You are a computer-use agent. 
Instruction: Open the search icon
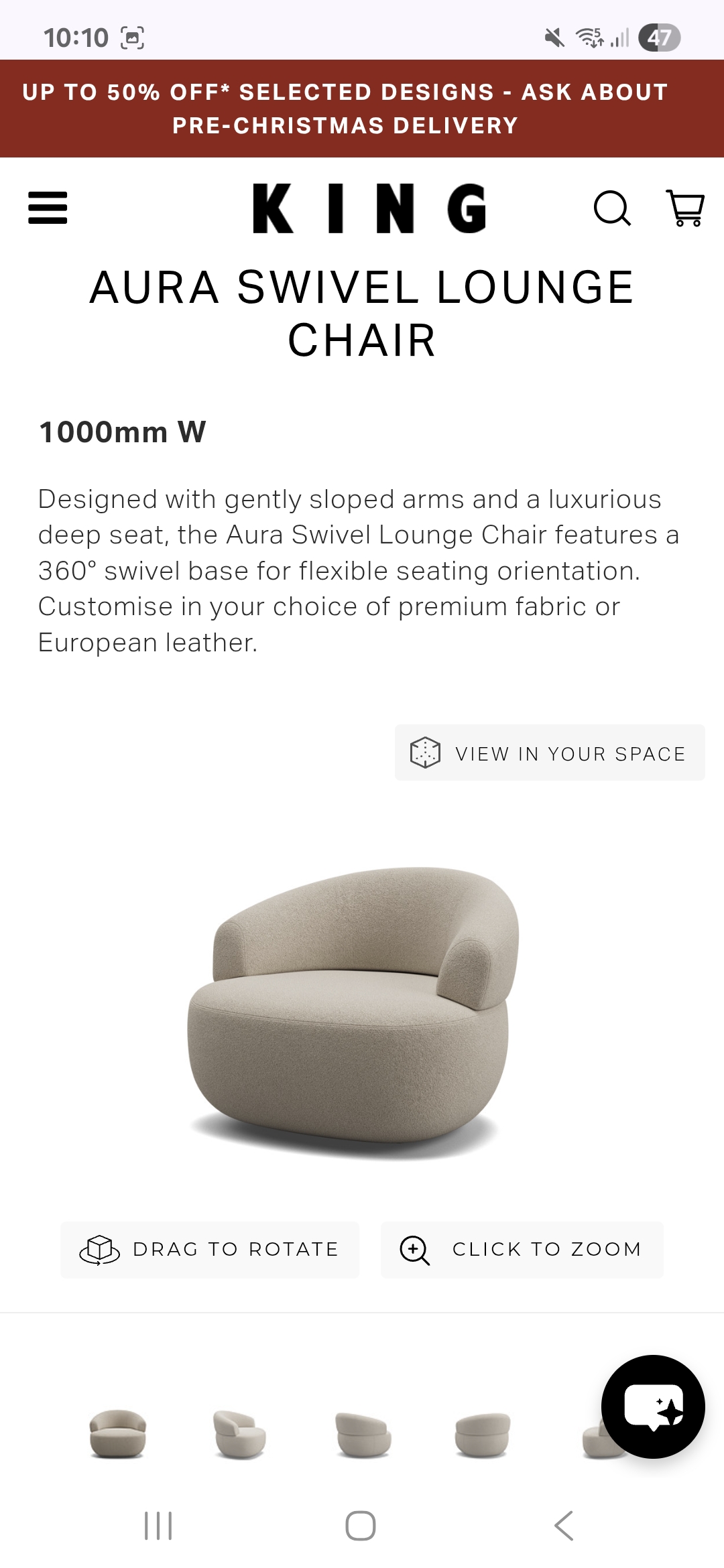click(612, 208)
